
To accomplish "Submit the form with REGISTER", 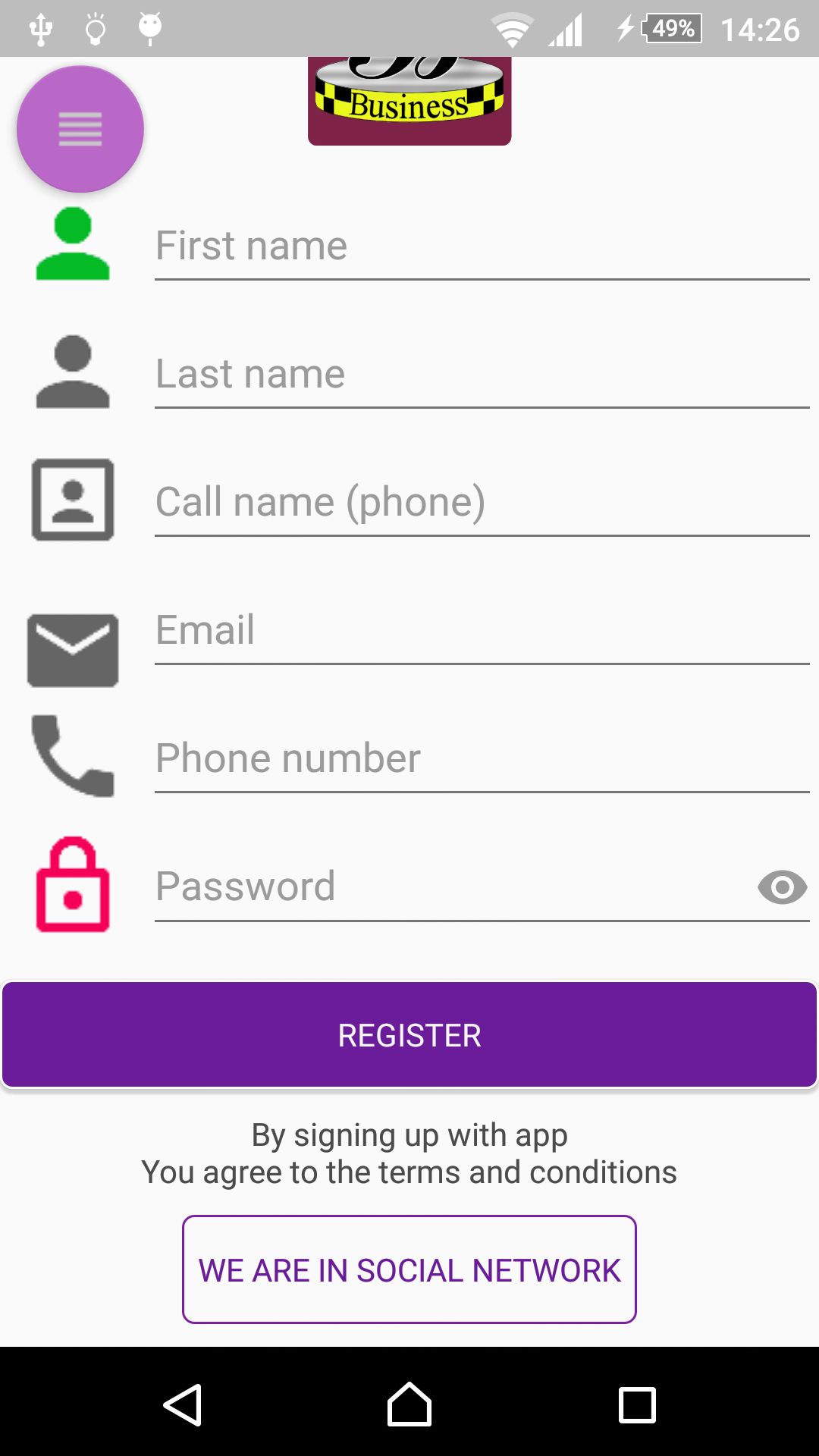I will [409, 1035].
